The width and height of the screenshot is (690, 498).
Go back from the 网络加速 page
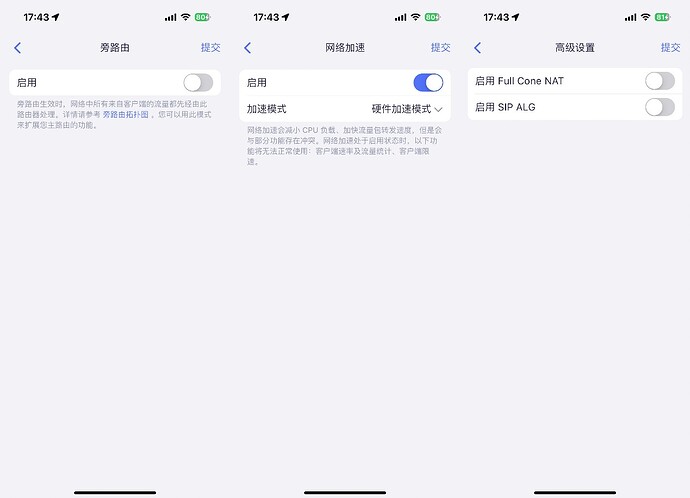247,48
